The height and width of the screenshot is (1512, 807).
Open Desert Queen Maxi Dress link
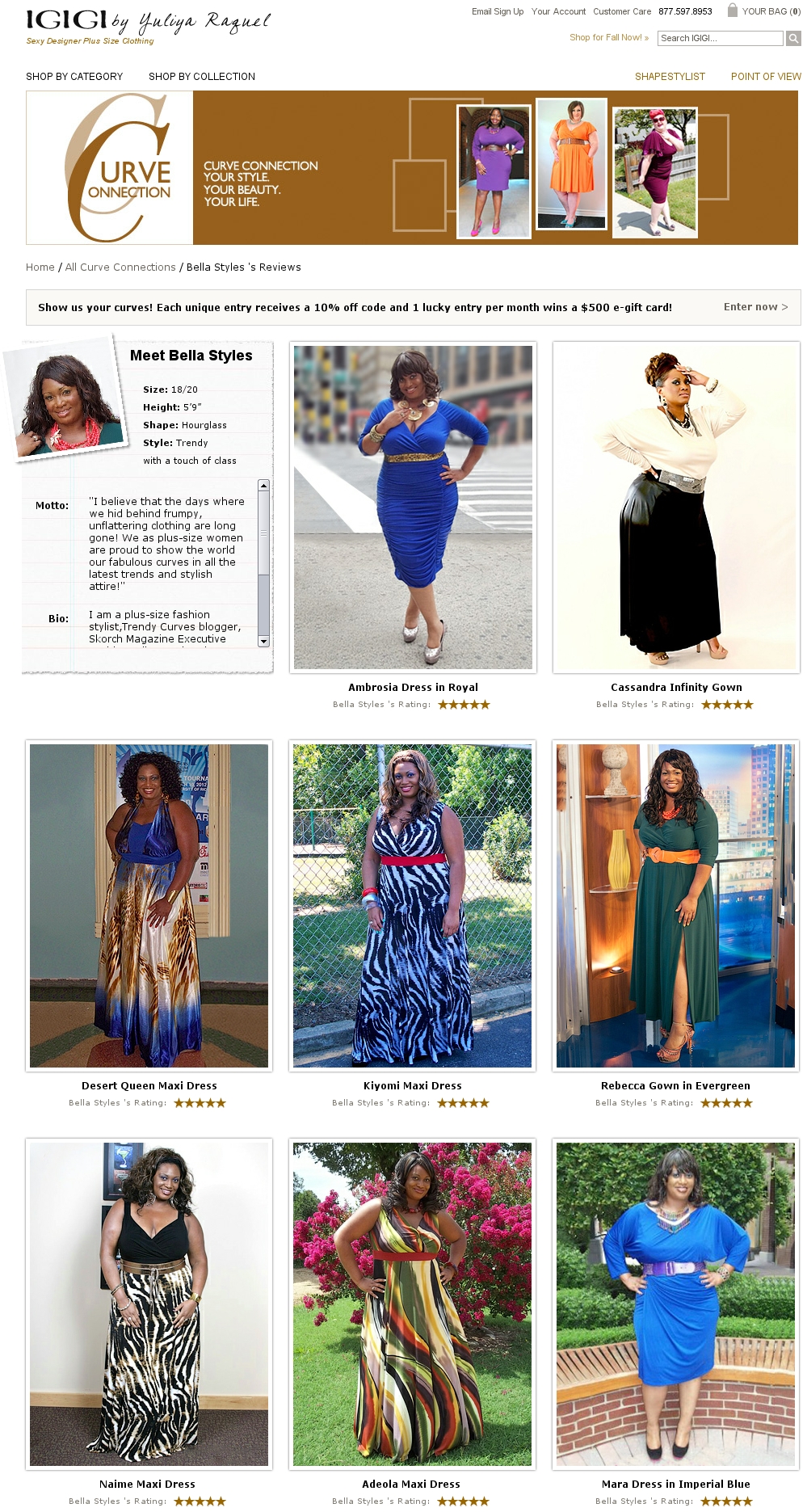click(x=149, y=1085)
